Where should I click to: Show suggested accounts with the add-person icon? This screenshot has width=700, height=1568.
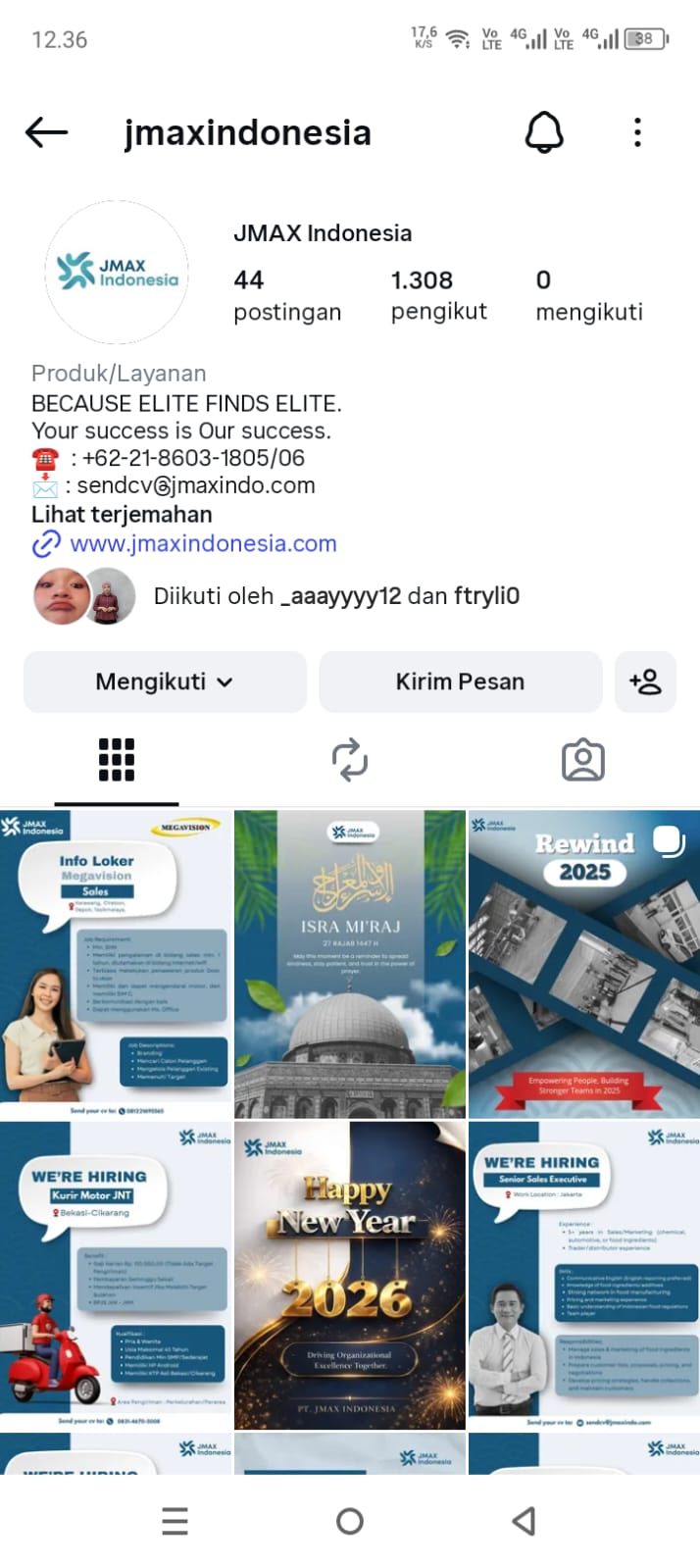645,682
